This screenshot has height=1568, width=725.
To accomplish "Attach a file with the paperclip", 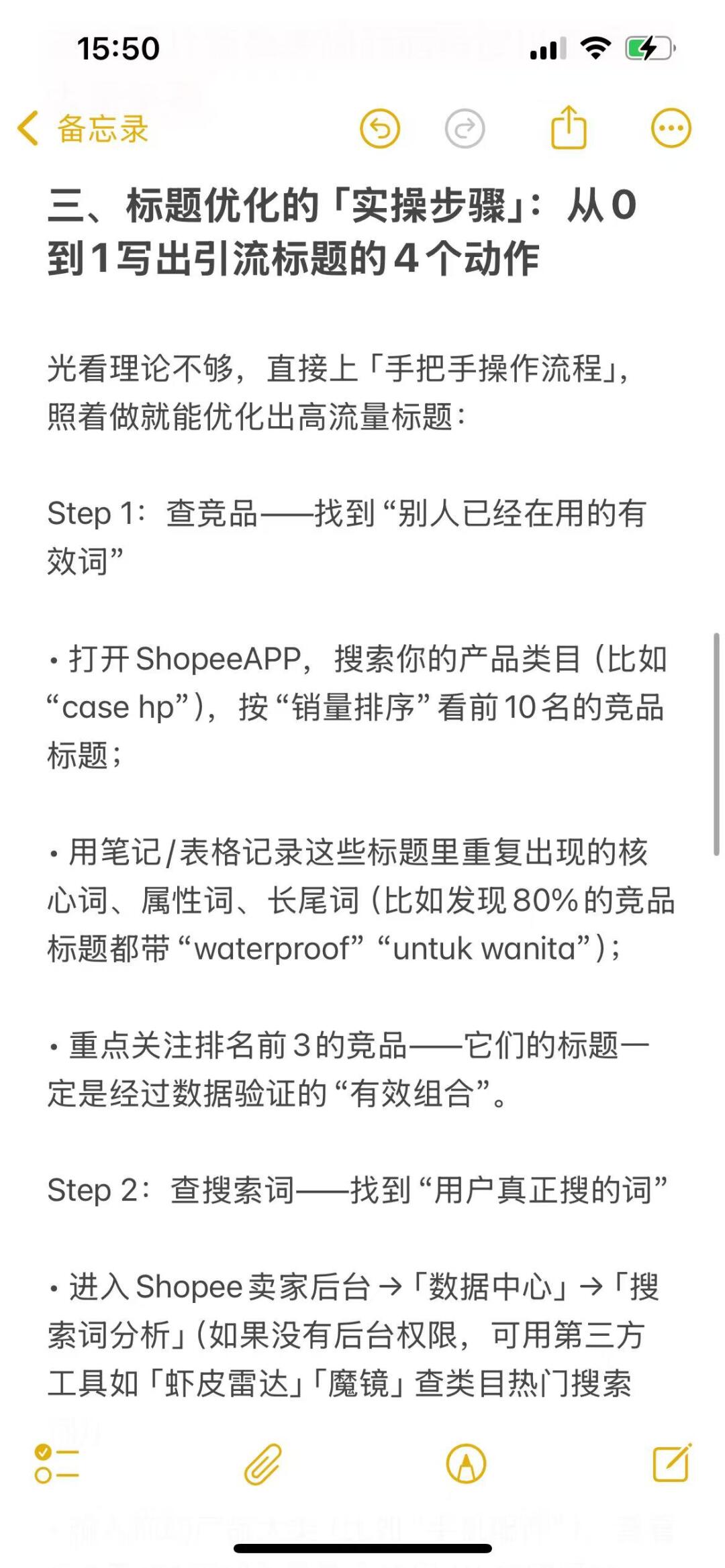I will point(262,1463).
